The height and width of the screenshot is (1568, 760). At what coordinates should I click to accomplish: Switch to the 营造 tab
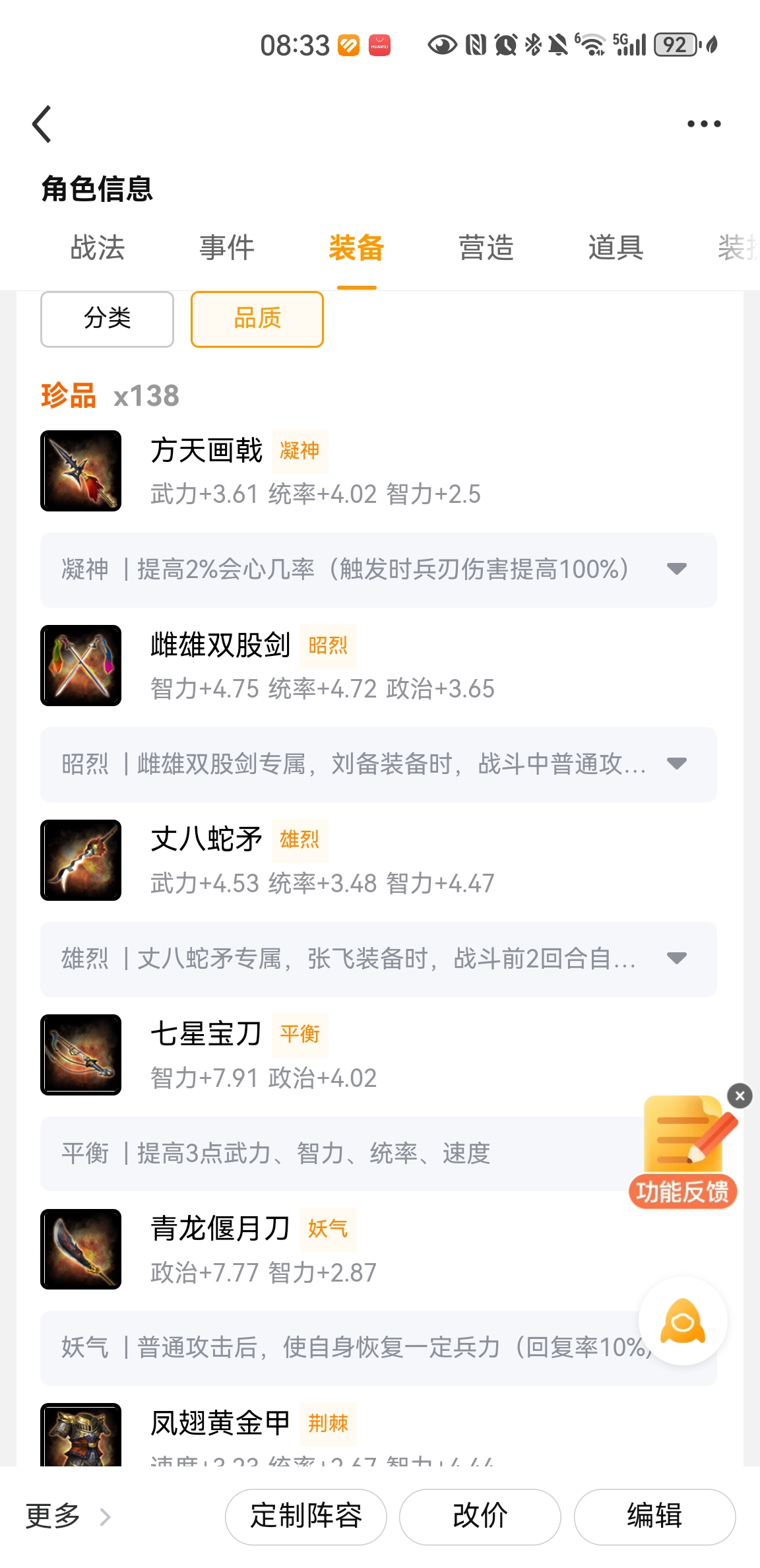pyautogui.click(x=486, y=248)
